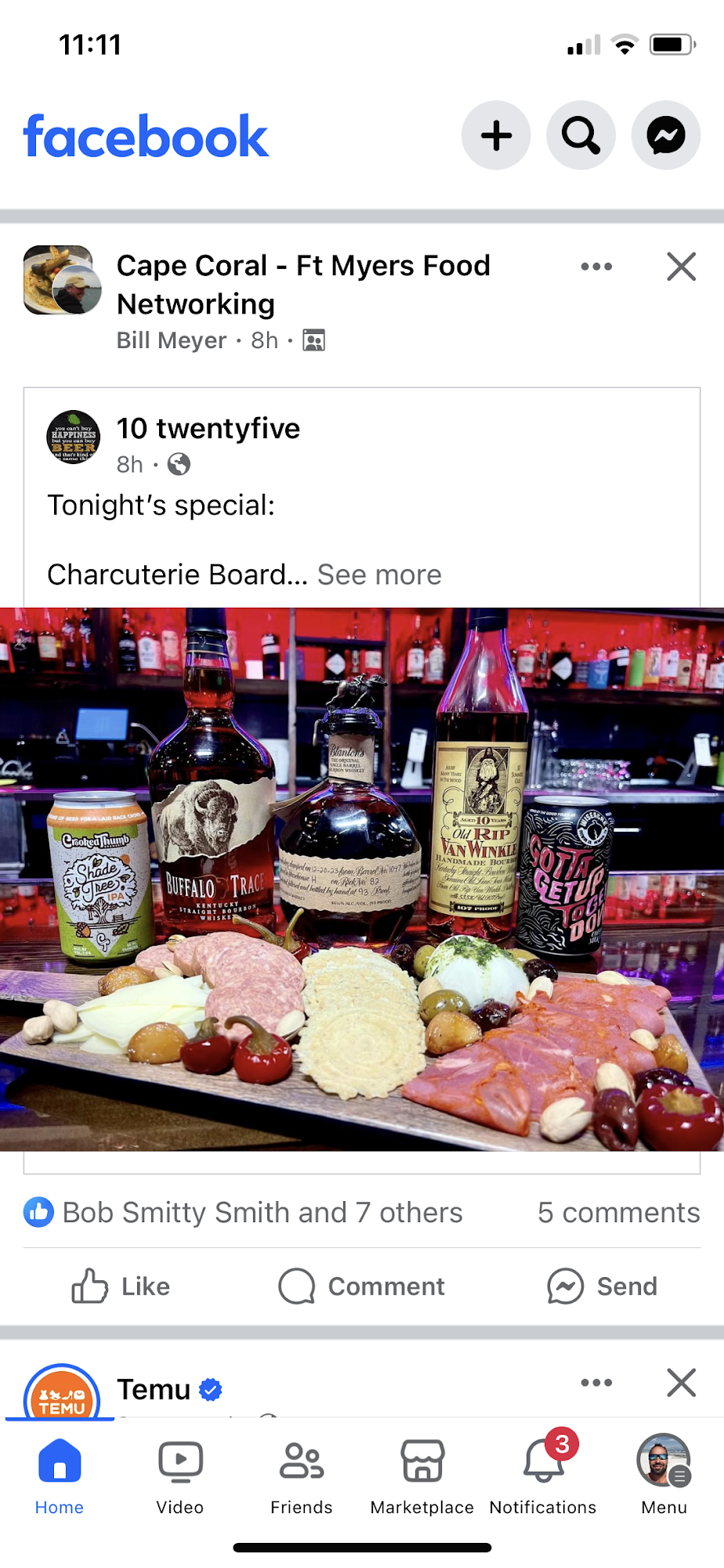The height and width of the screenshot is (1568, 724).
Task: Expand the post with See more
Action: click(379, 575)
